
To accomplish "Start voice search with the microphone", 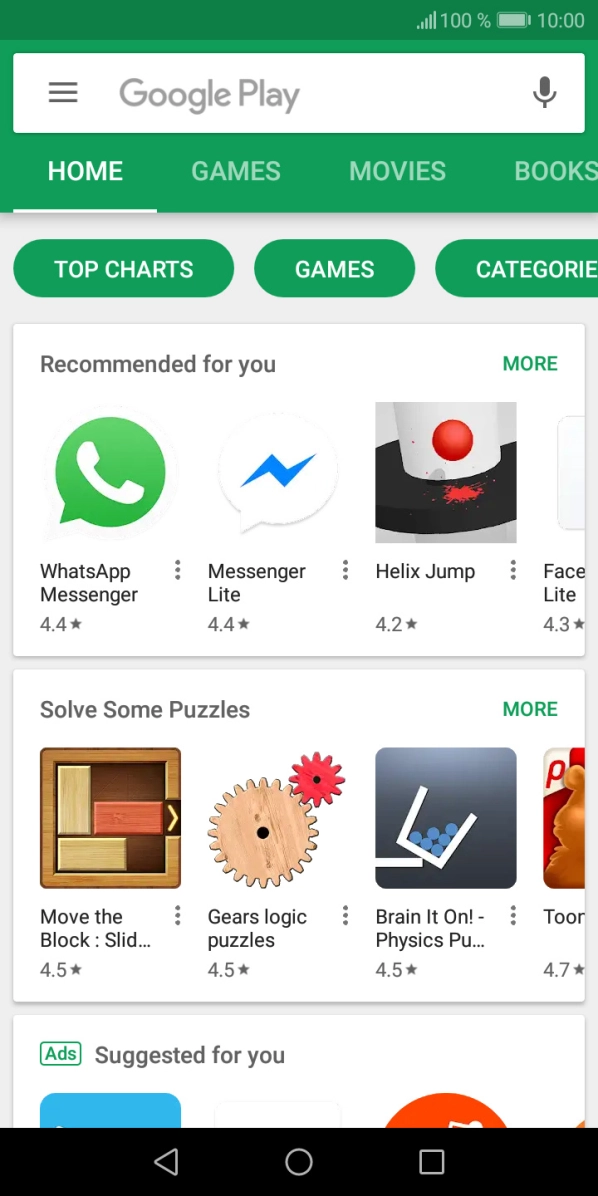I will [x=544, y=93].
